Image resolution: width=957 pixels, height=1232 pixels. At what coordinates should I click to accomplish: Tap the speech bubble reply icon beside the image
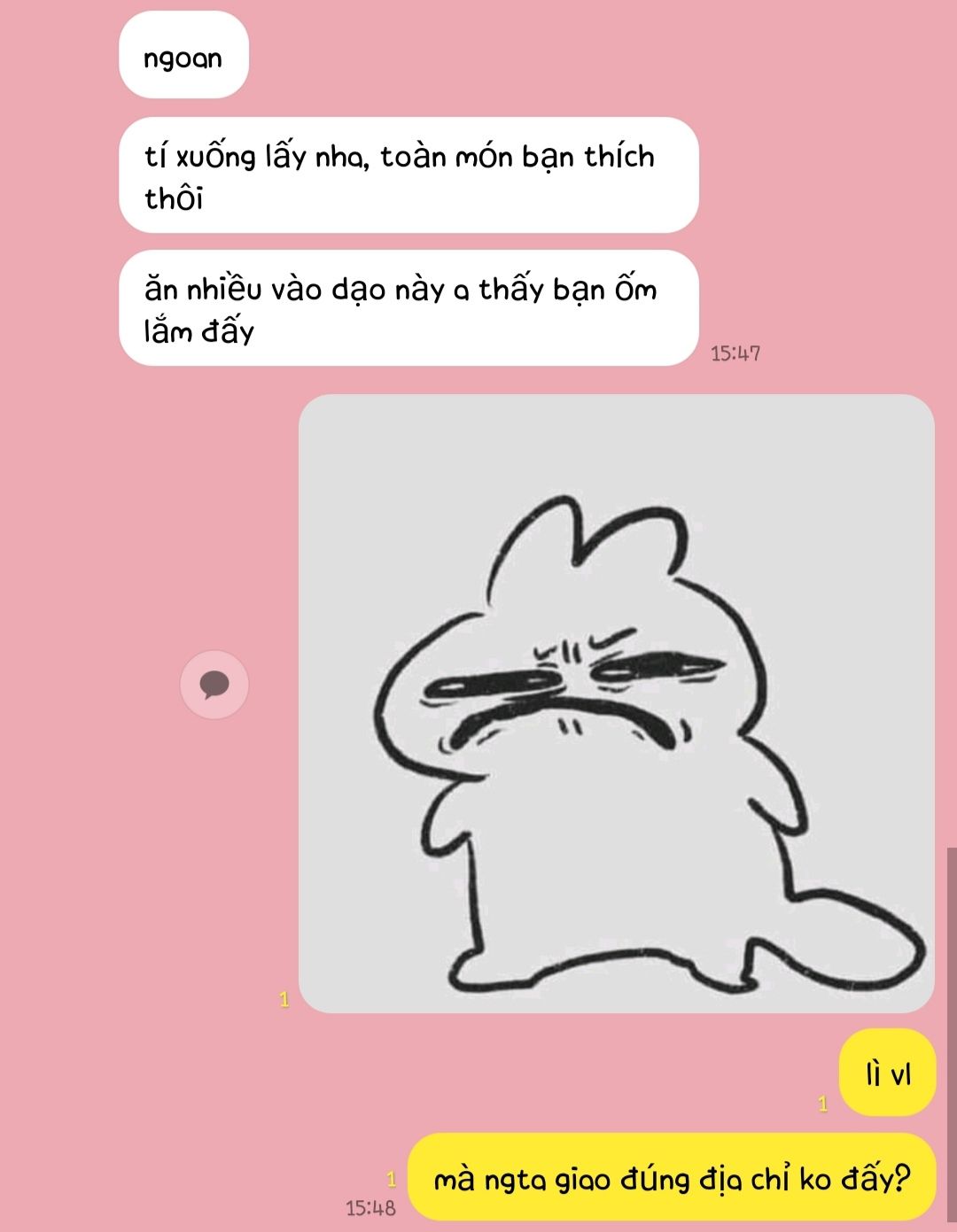click(x=214, y=685)
